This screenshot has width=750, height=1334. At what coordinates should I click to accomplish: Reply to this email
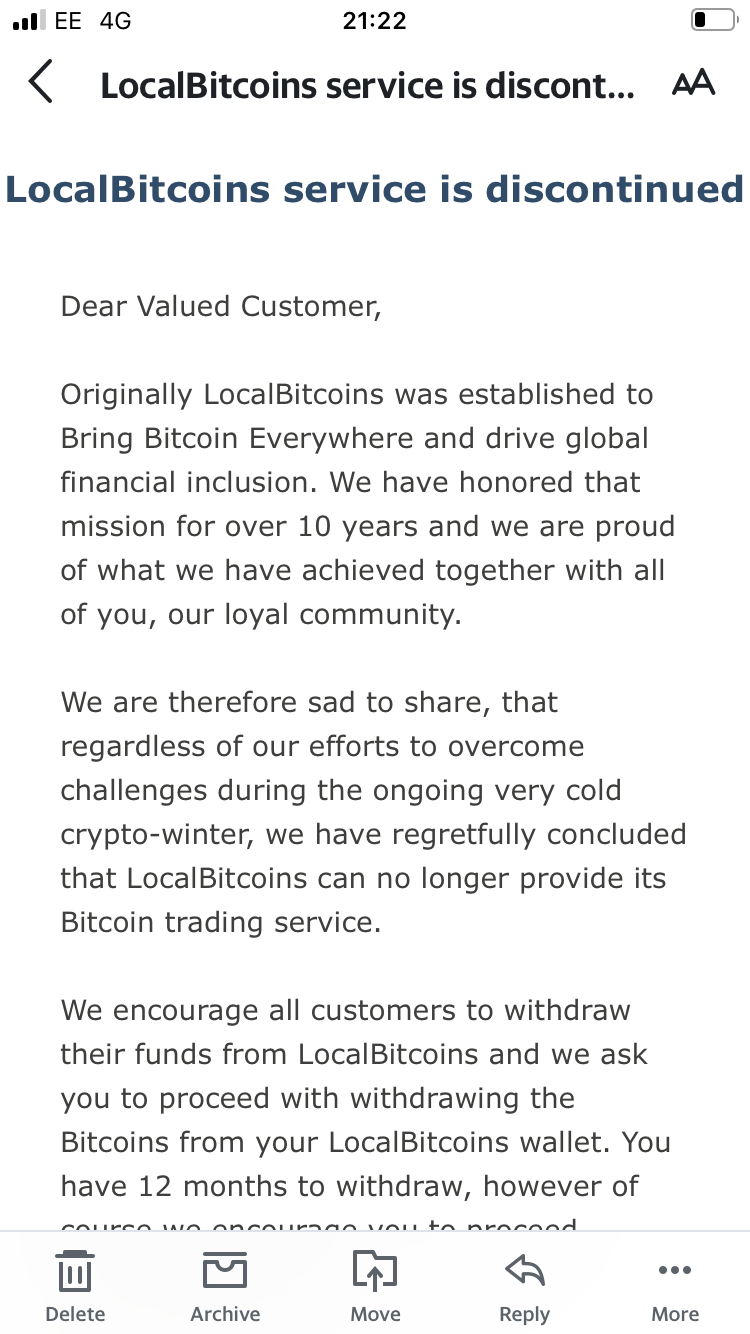click(x=525, y=1285)
